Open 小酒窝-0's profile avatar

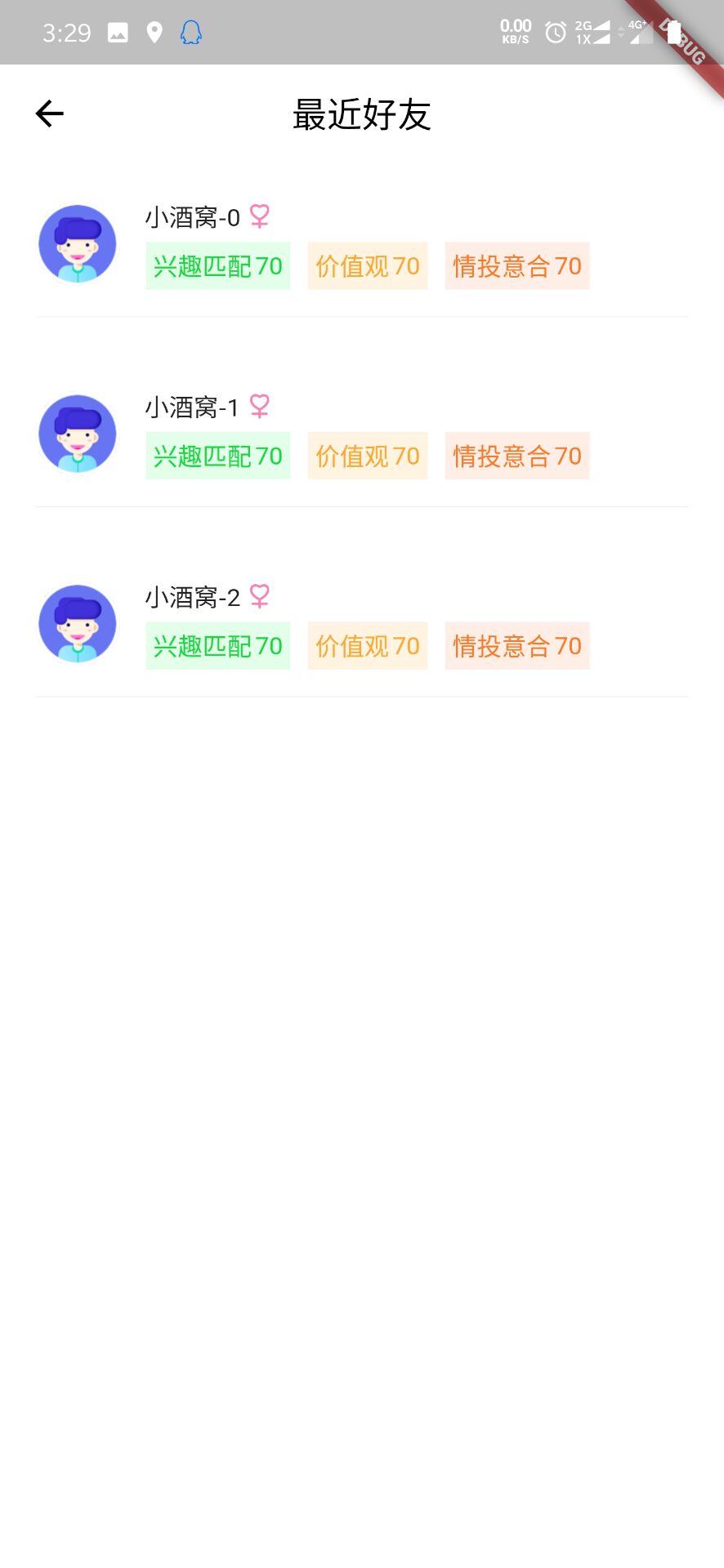click(77, 243)
